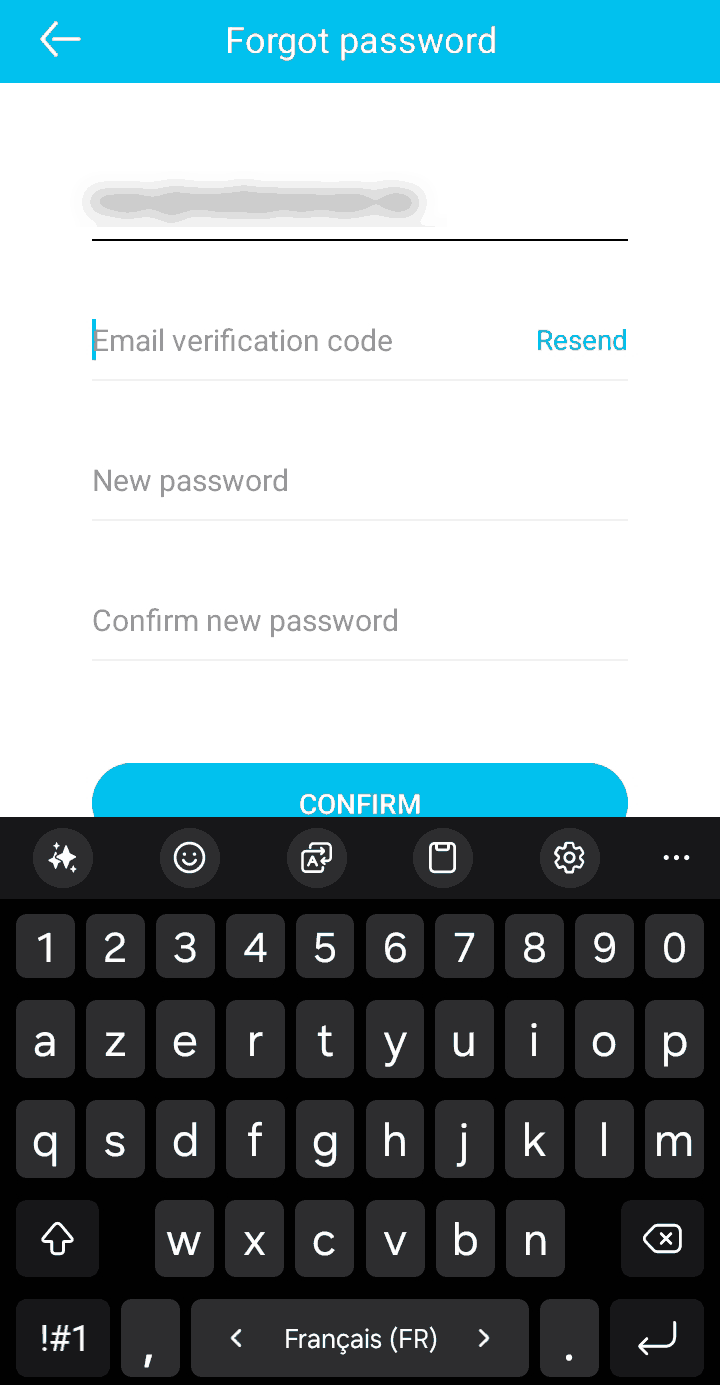Focus the Email verification code field
720x1385 pixels.
point(312,341)
